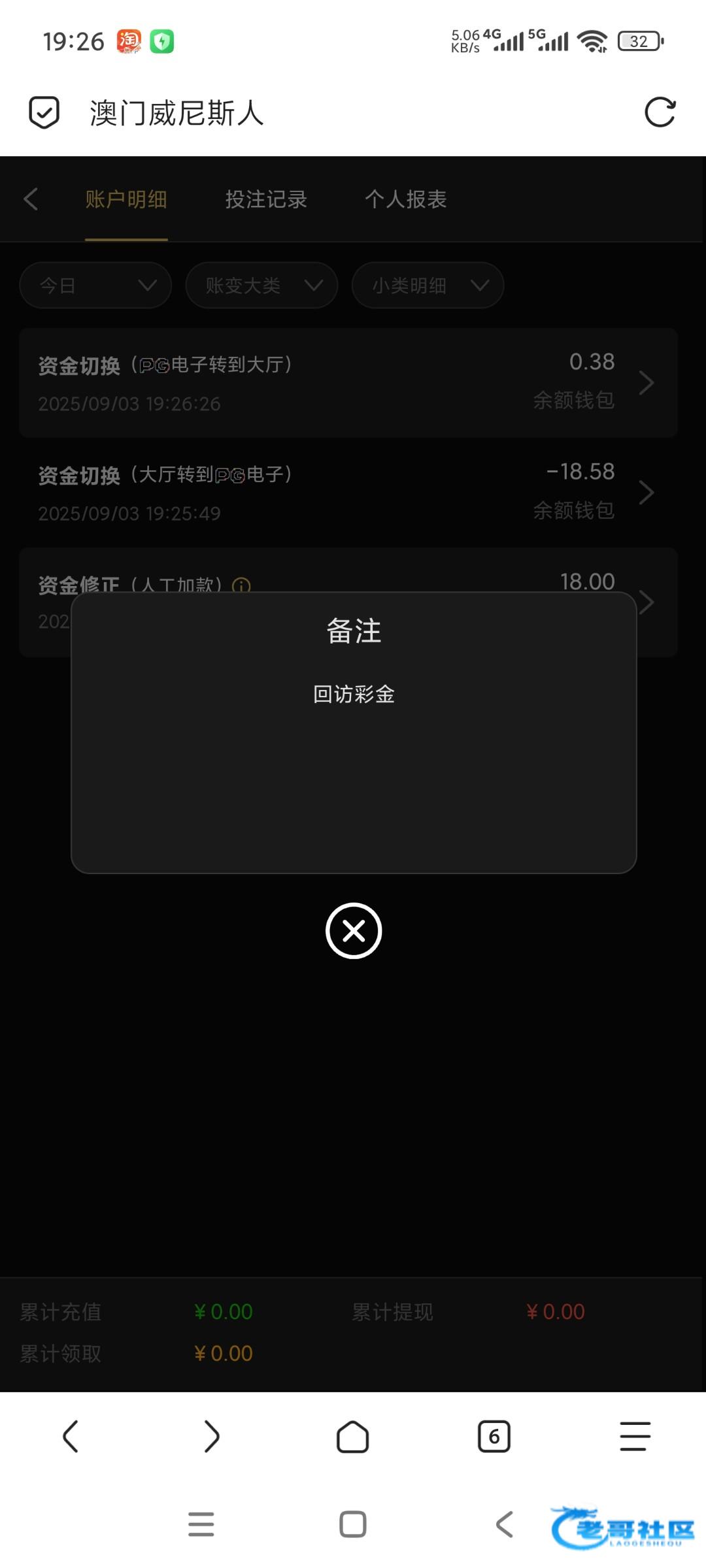Select the 账户明细 tab
The image size is (706, 1568).
(x=126, y=199)
